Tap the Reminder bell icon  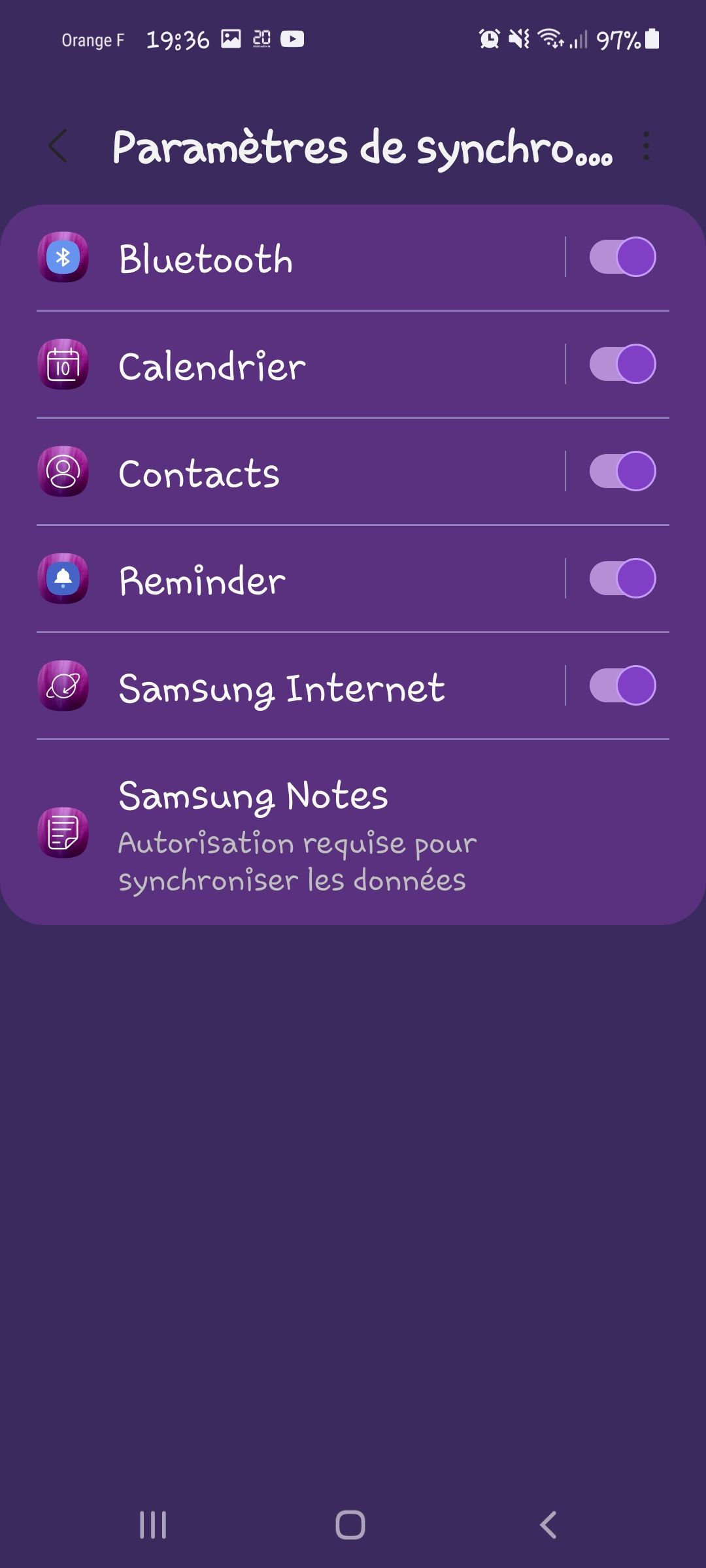[63, 580]
